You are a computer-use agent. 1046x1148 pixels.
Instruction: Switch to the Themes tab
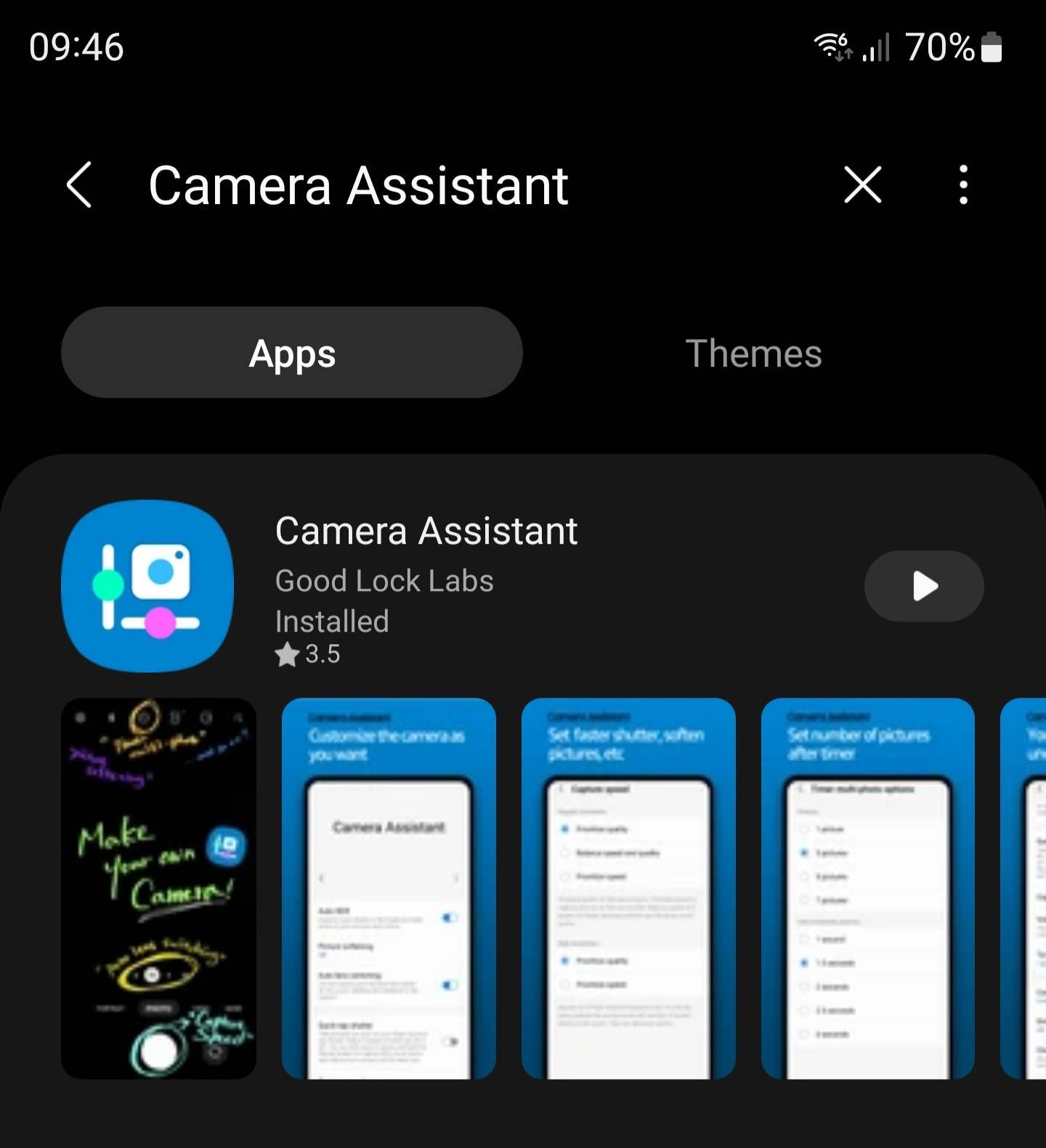point(753,354)
